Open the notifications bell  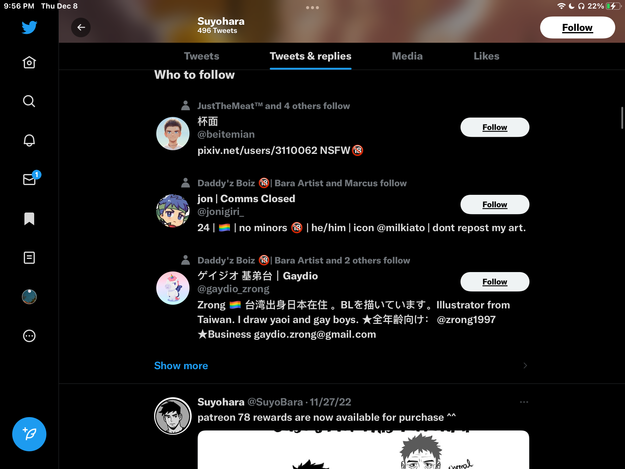coord(29,140)
